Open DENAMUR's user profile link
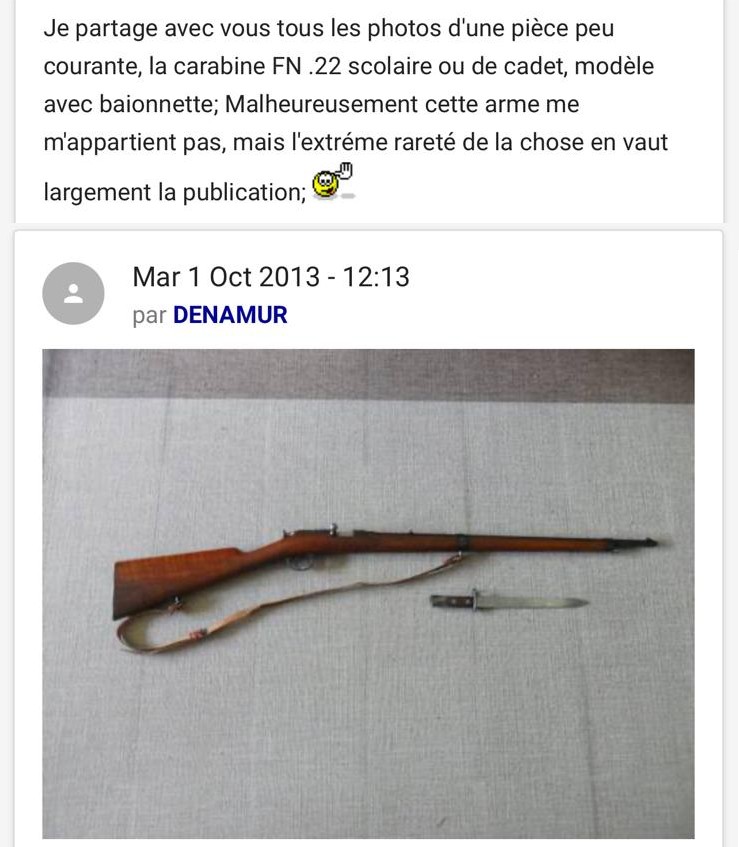This screenshot has width=739, height=847. click(230, 316)
